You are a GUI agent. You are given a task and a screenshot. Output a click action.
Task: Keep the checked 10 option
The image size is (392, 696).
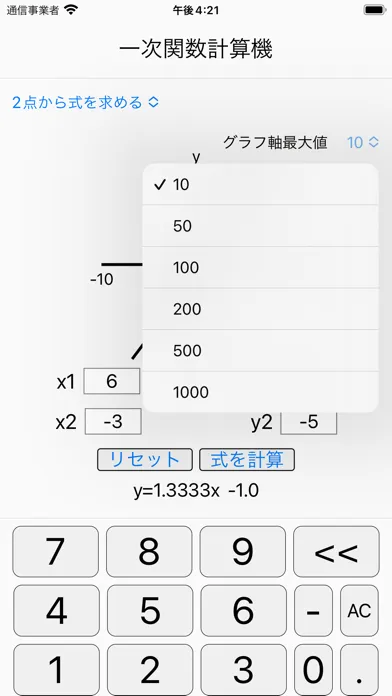pos(261,184)
